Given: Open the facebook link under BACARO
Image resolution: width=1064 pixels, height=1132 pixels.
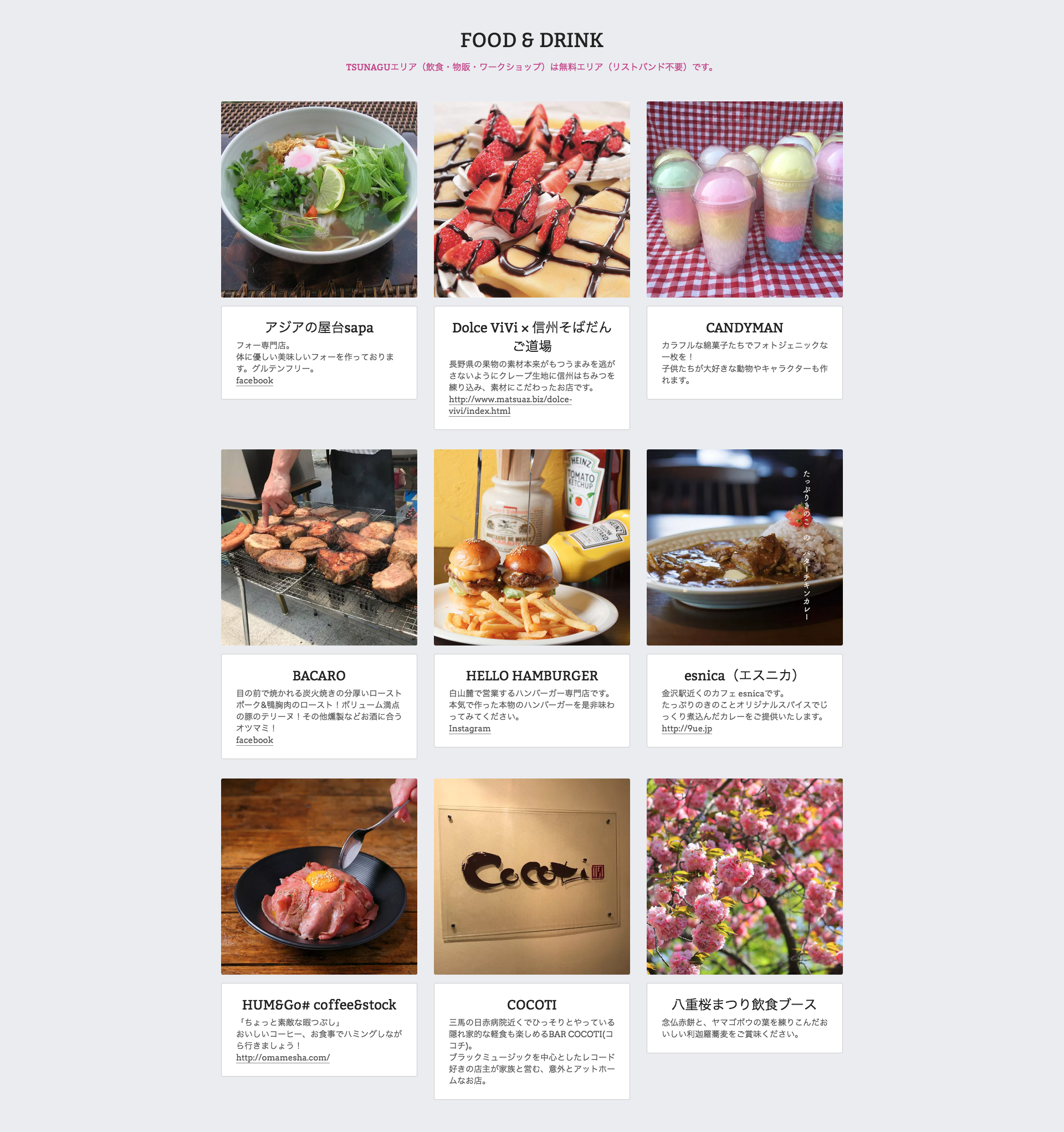Looking at the screenshot, I should (254, 740).
